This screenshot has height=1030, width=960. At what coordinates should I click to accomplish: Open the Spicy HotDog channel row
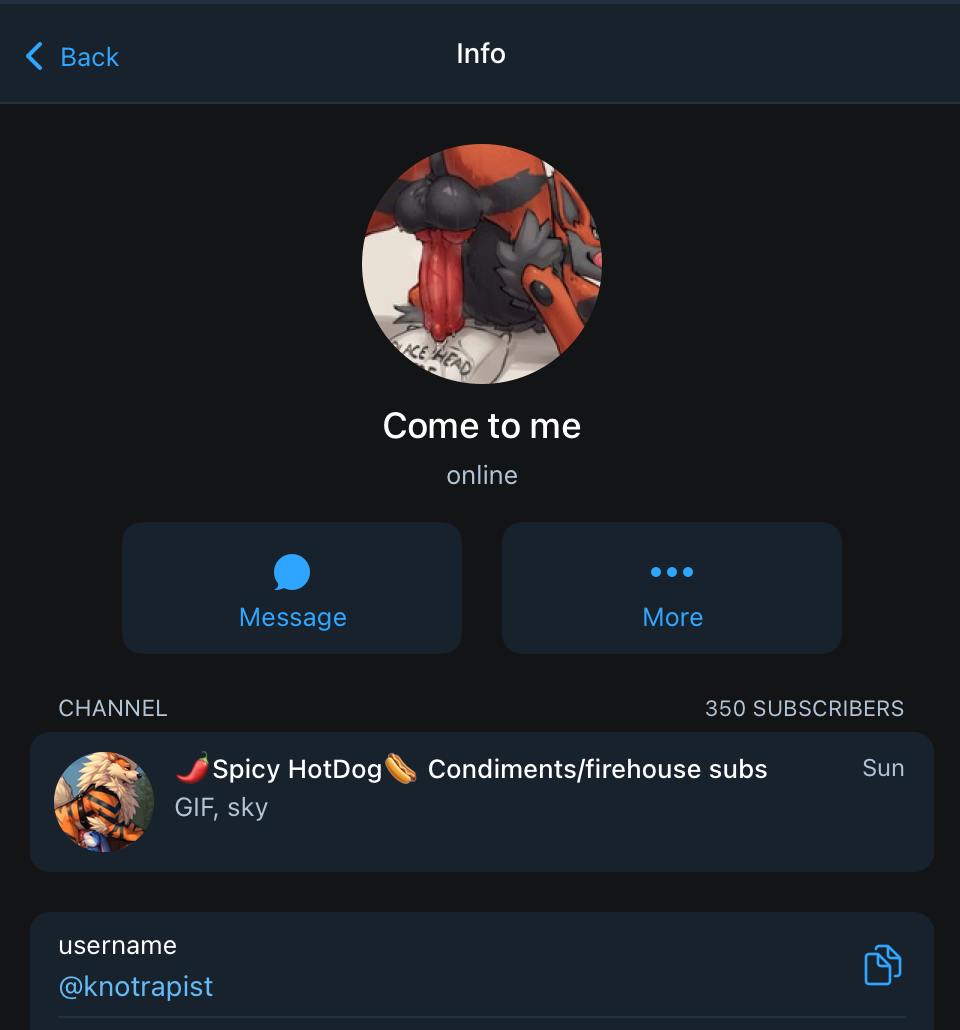[x=481, y=801]
